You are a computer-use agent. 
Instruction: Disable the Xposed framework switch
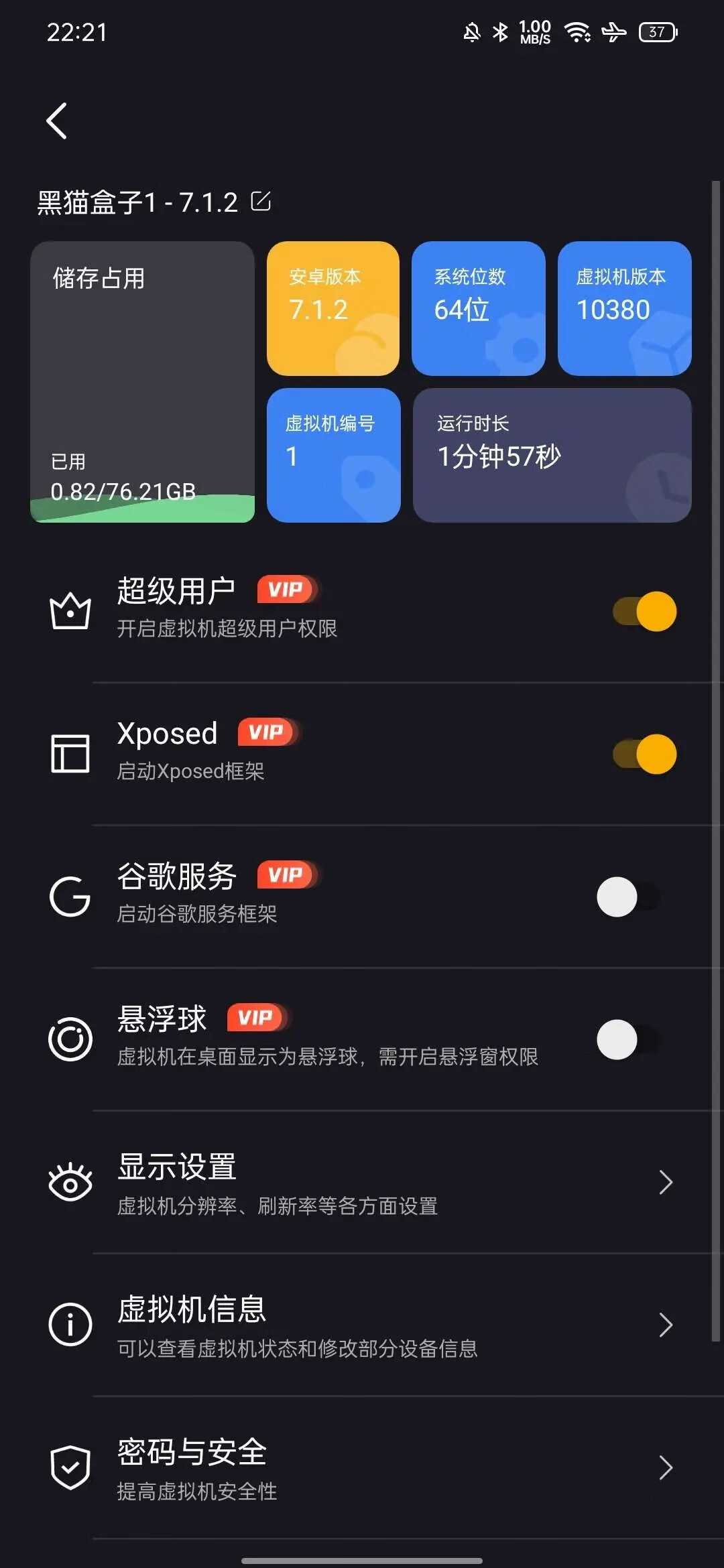tap(644, 754)
